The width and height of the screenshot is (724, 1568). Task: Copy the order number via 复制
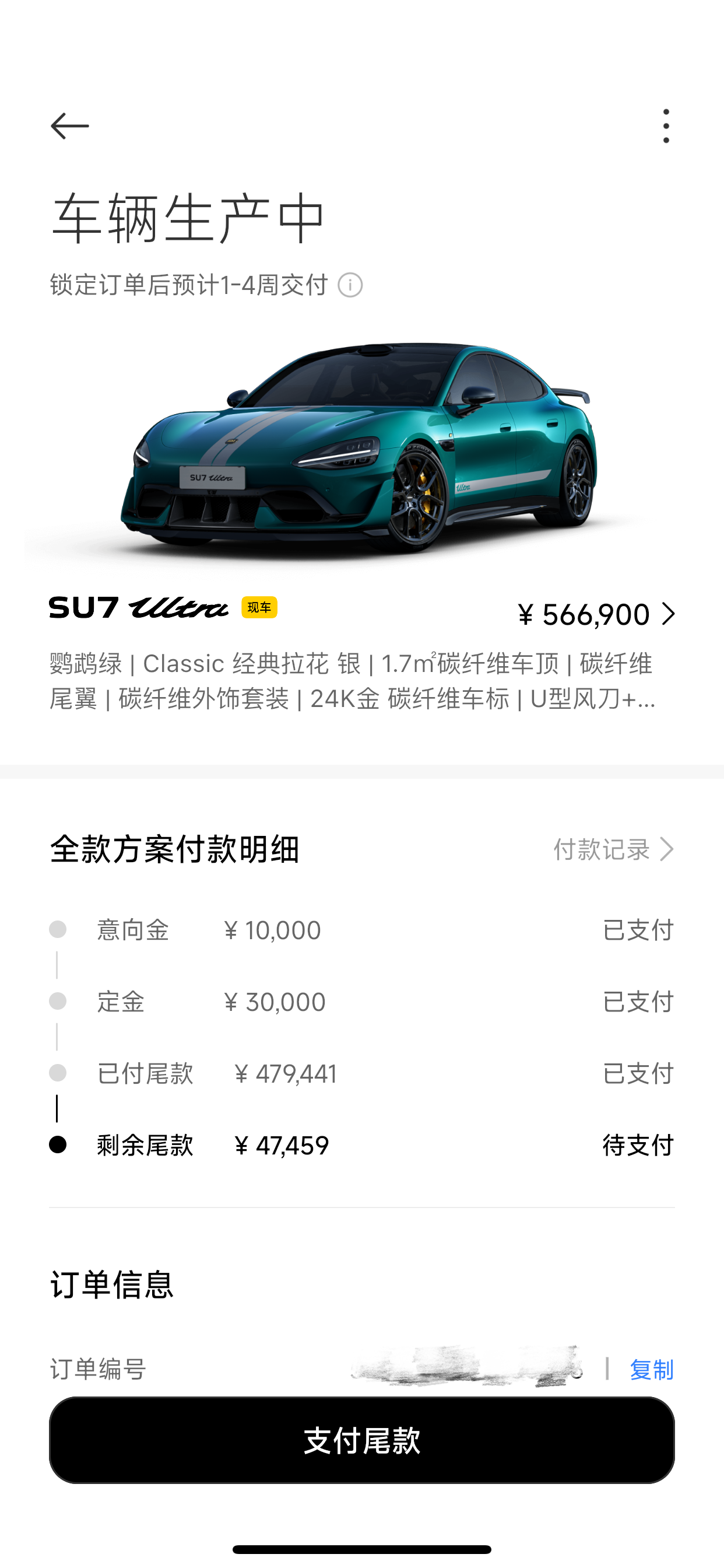coord(651,1370)
